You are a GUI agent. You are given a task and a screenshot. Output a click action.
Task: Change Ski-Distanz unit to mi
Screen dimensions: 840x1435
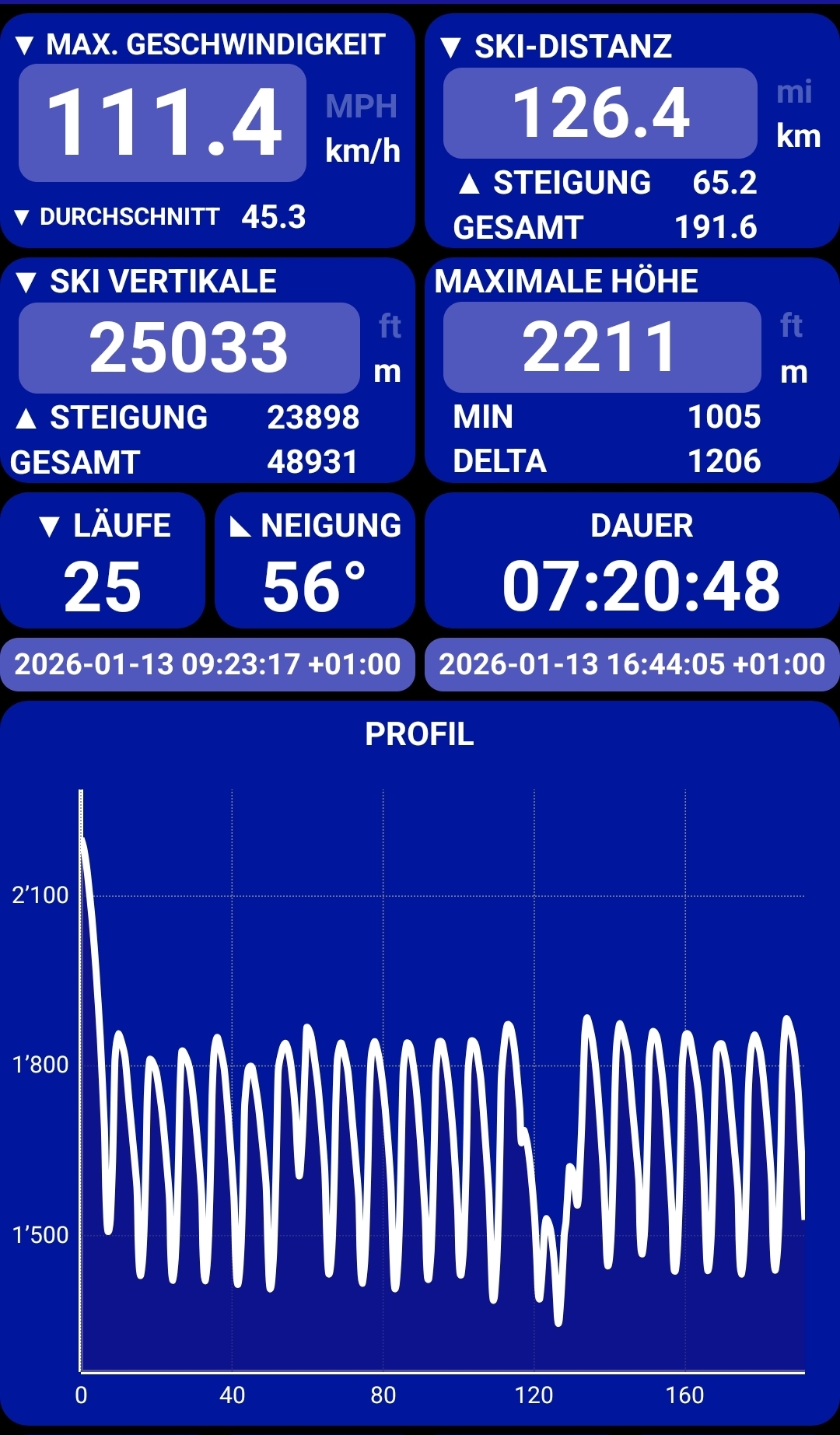click(794, 92)
